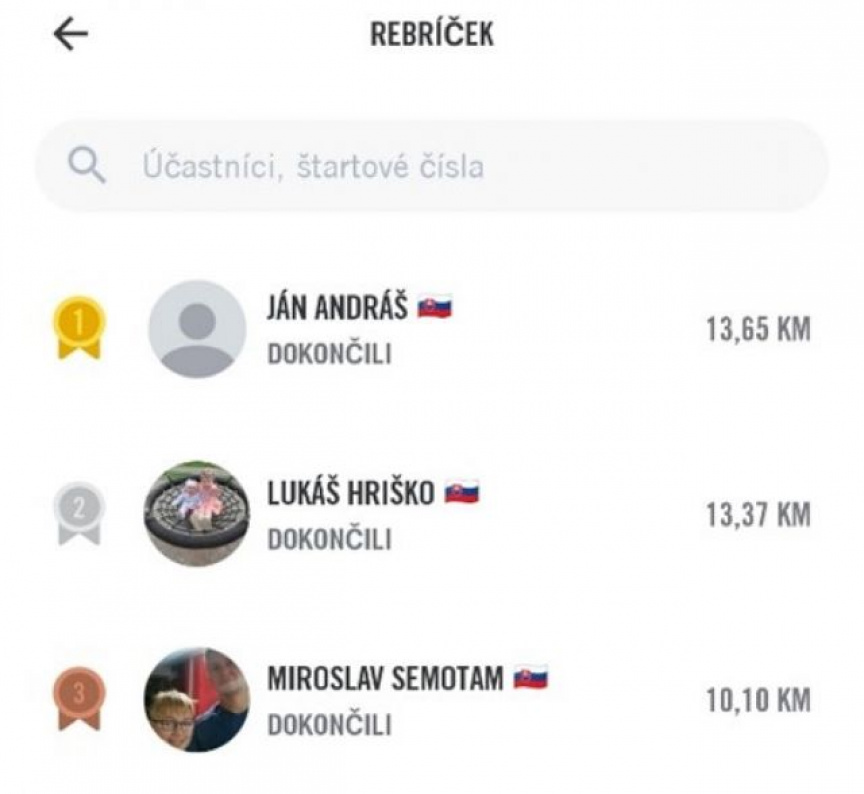Image resolution: width=864 pixels, height=794 pixels.
Task: Search participants and start numbers
Action: pyautogui.click(x=432, y=166)
